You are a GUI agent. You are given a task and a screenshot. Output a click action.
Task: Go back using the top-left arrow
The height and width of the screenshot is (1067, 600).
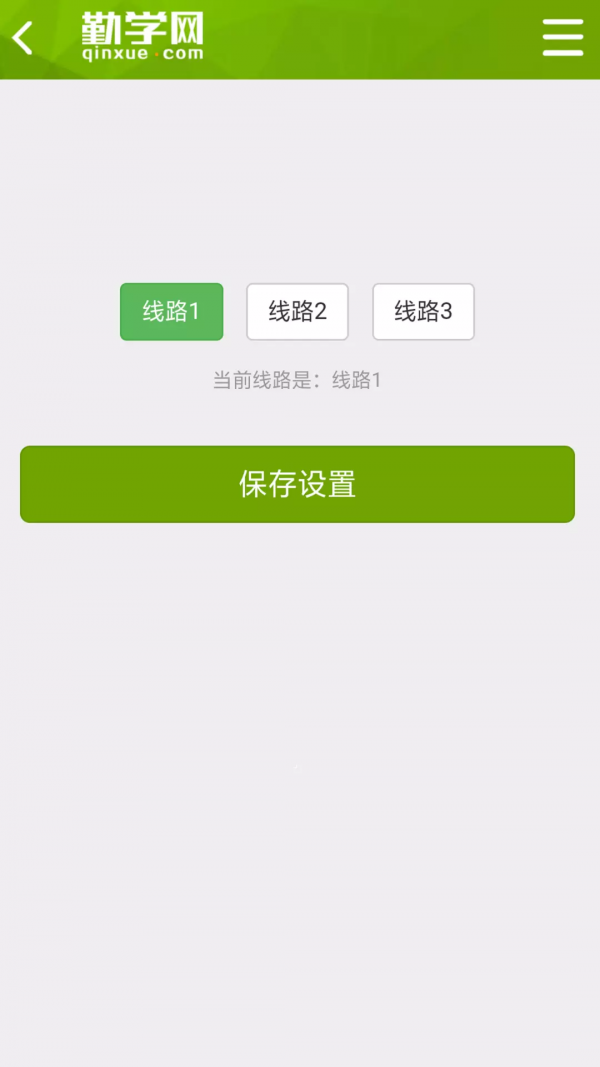click(x=23, y=39)
